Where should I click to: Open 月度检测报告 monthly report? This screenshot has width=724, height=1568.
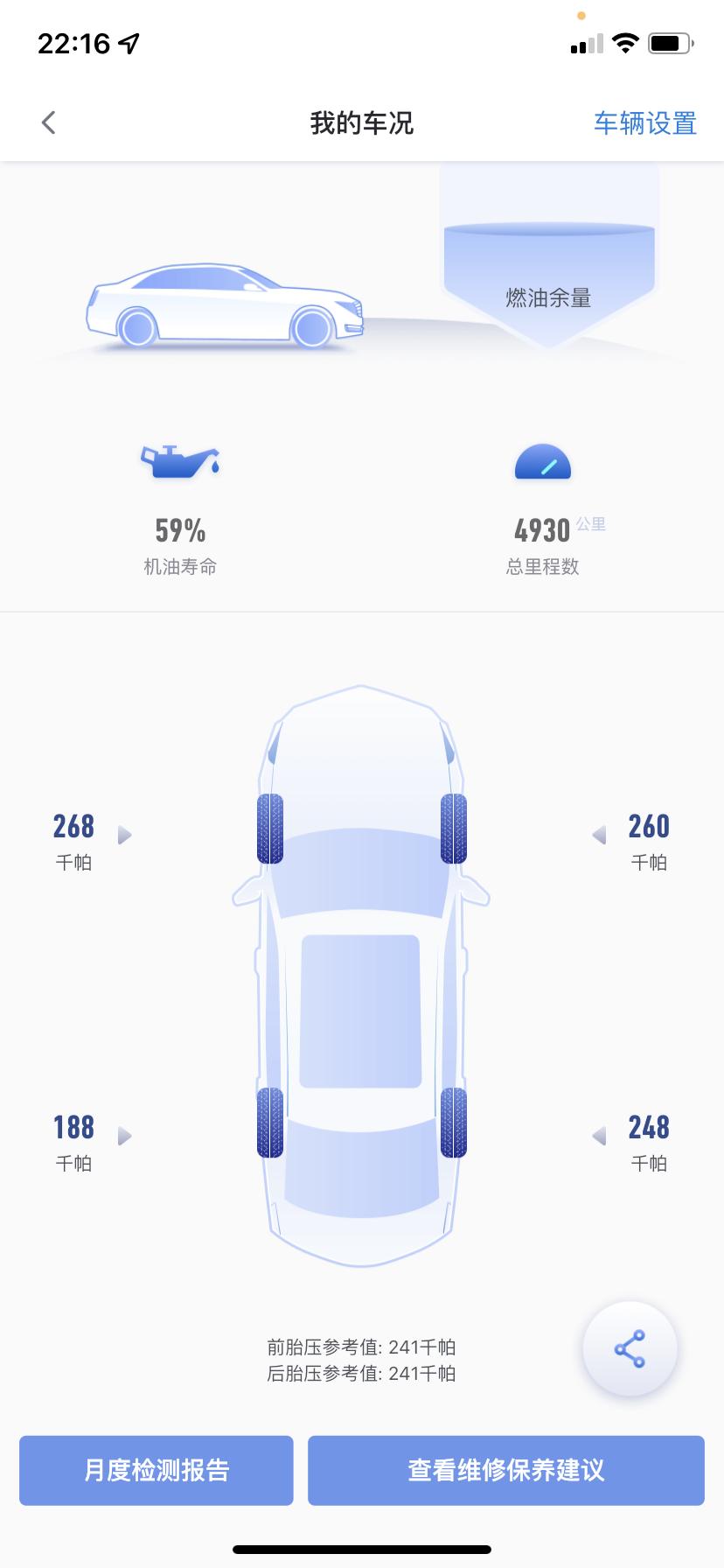coord(157,1470)
